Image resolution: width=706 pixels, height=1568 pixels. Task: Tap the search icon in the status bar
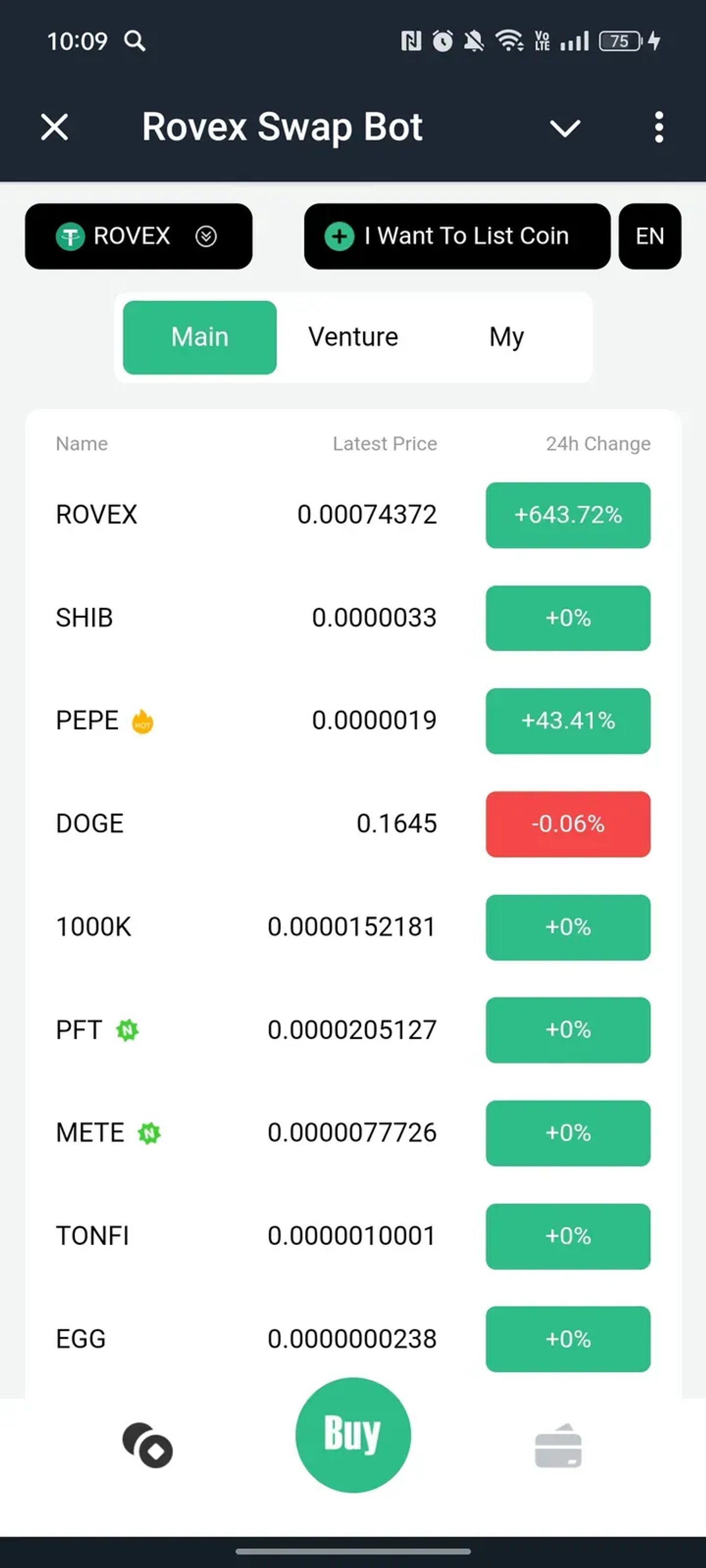coord(135,41)
